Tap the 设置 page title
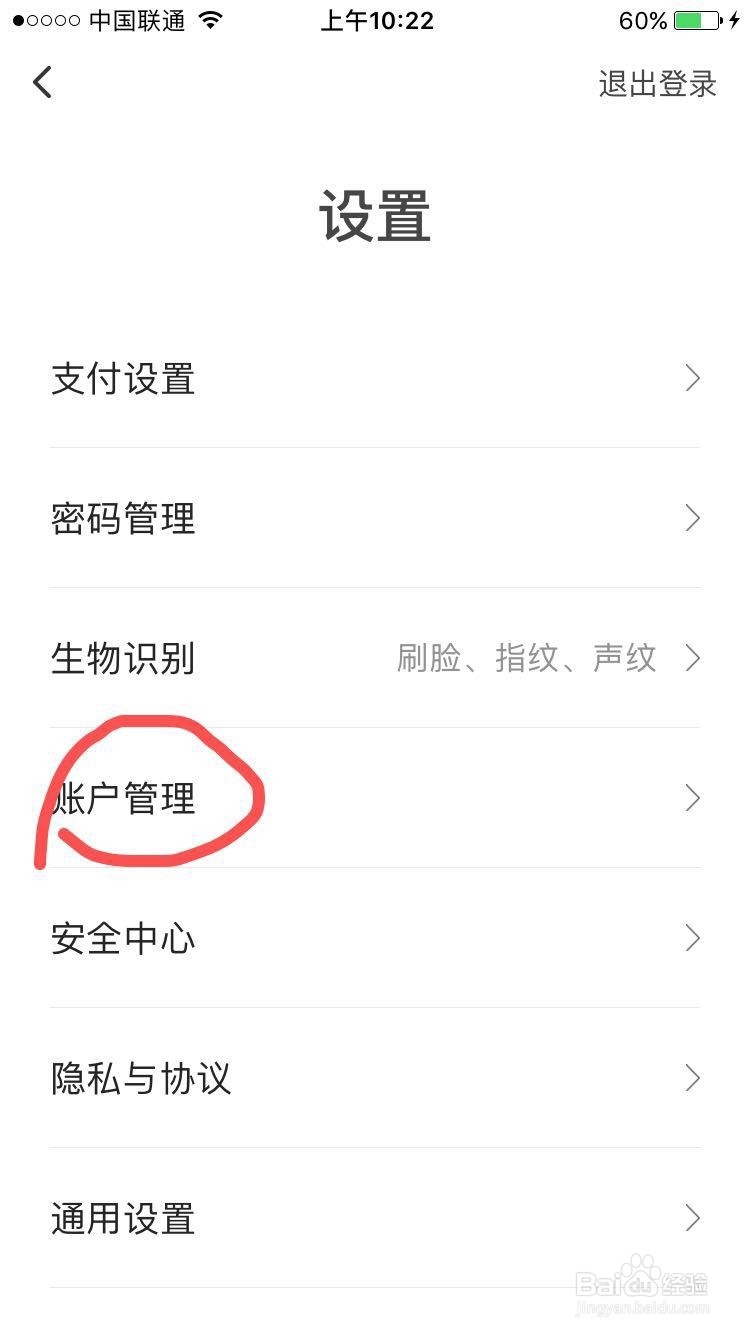Viewport: 750px width, 1334px height. 374,213
